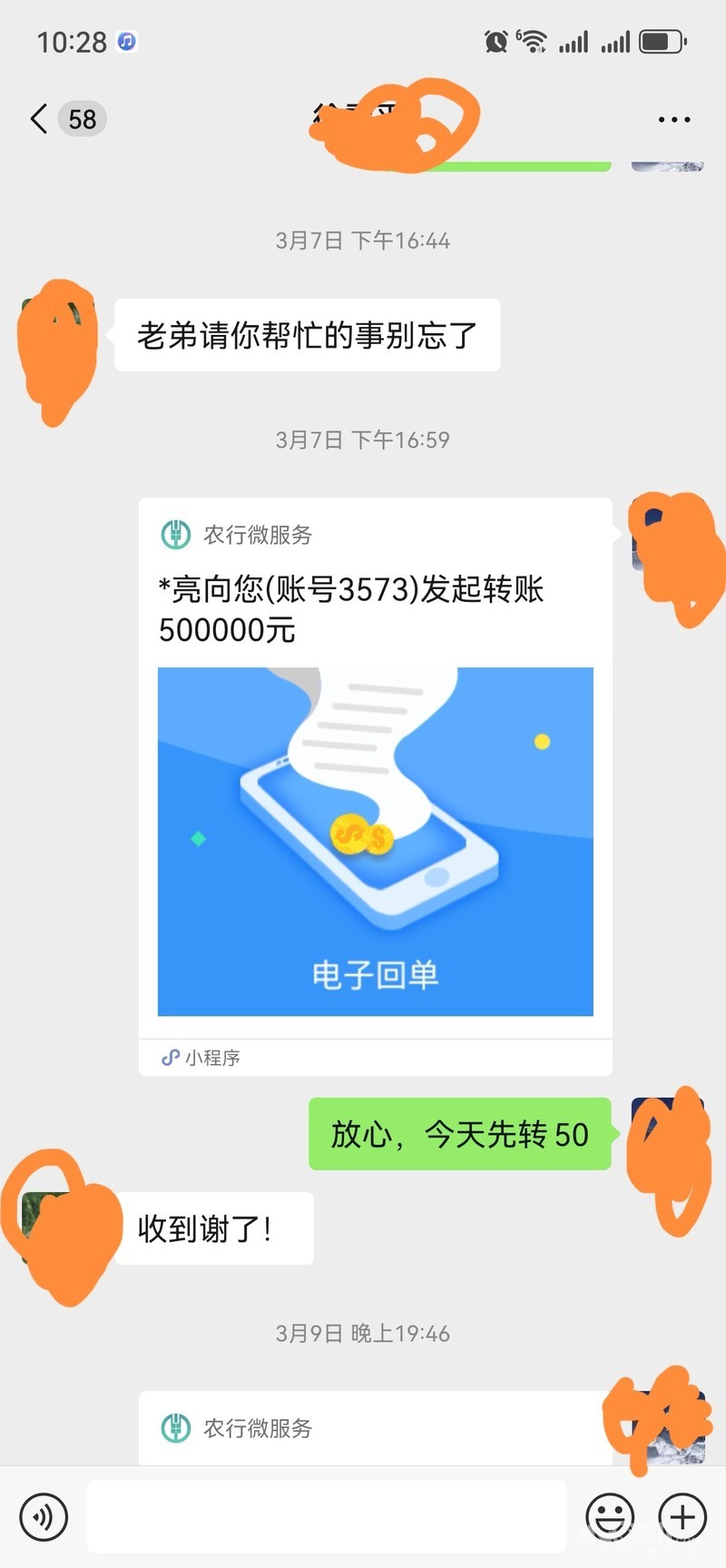Open the 农行微服务 card from March 9
Image resolution: width=726 pixels, height=1568 pixels.
coord(375,1430)
